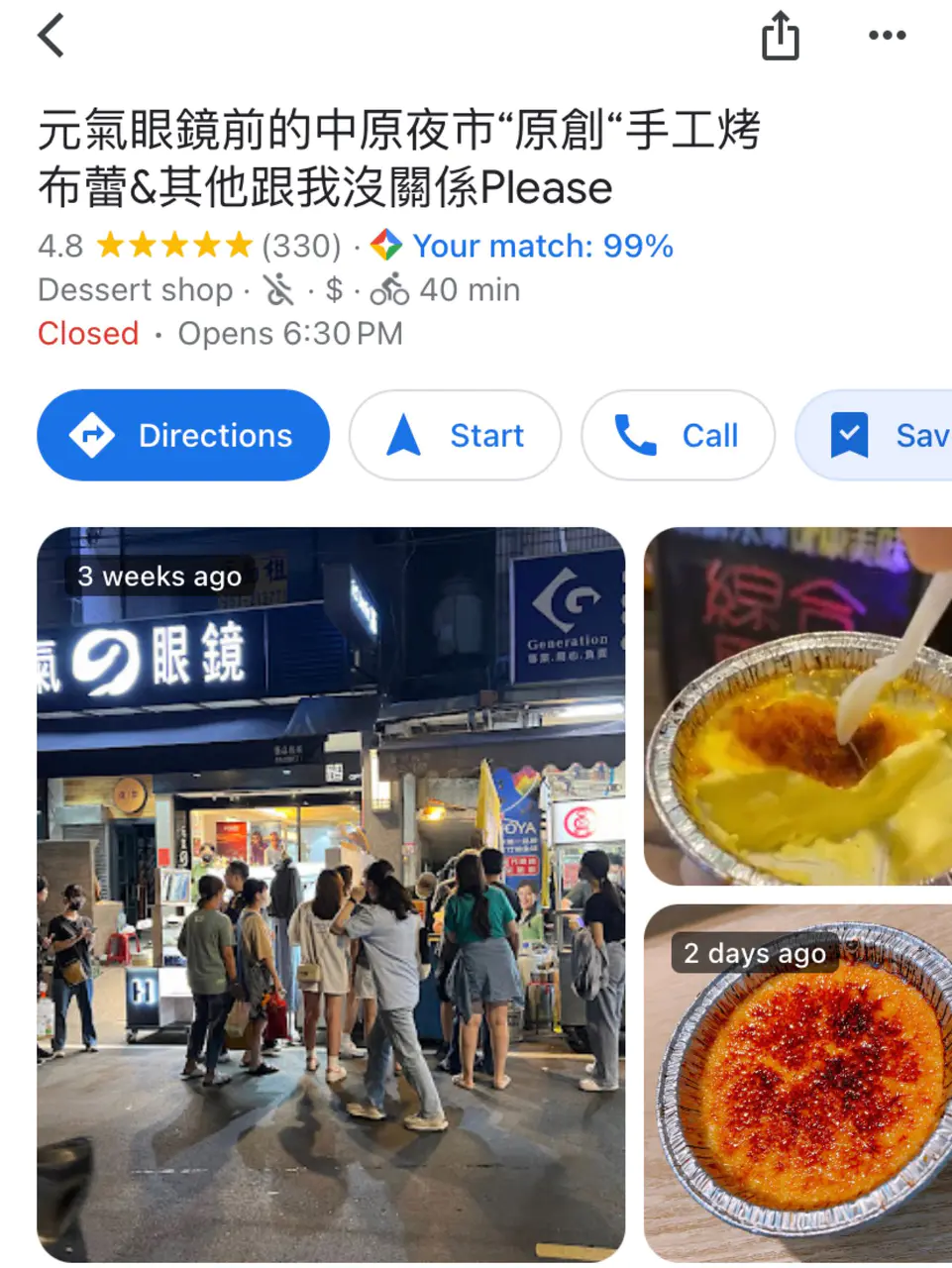952x1268 pixels.
Task: Get directions to the dessert shop
Action: (183, 435)
